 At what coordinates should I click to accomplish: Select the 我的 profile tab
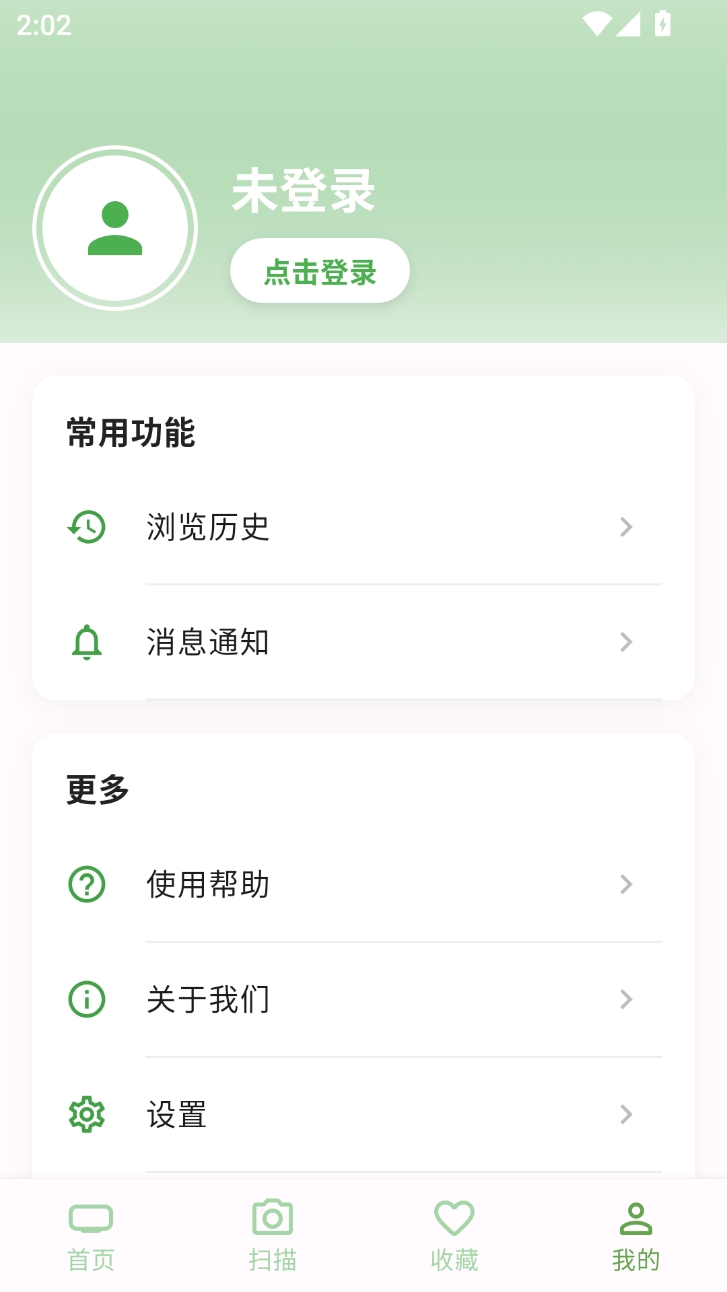coord(636,1236)
